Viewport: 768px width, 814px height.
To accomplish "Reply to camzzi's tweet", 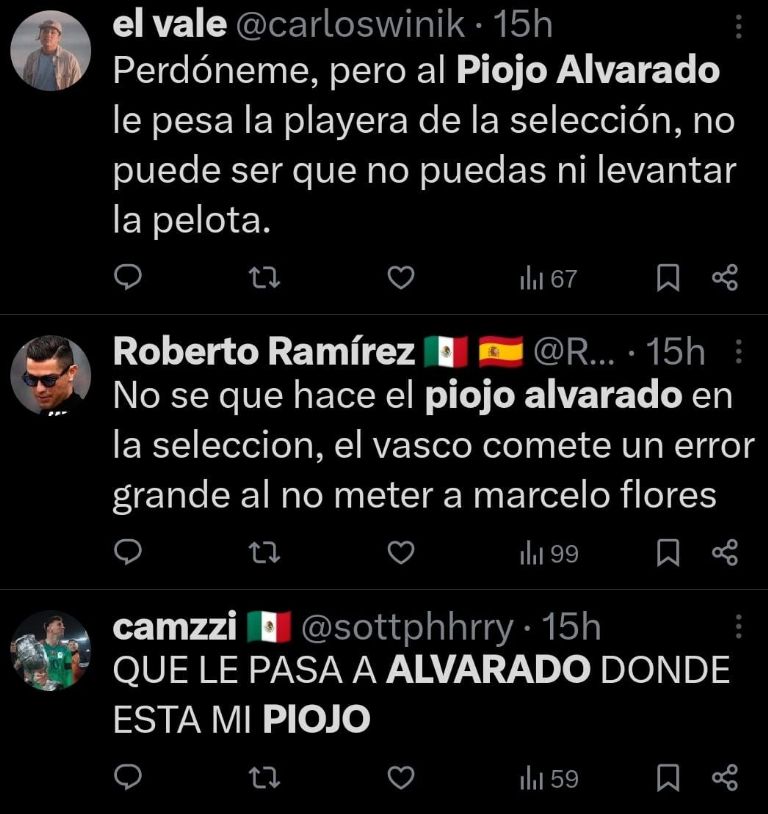I will pyautogui.click(x=127, y=777).
